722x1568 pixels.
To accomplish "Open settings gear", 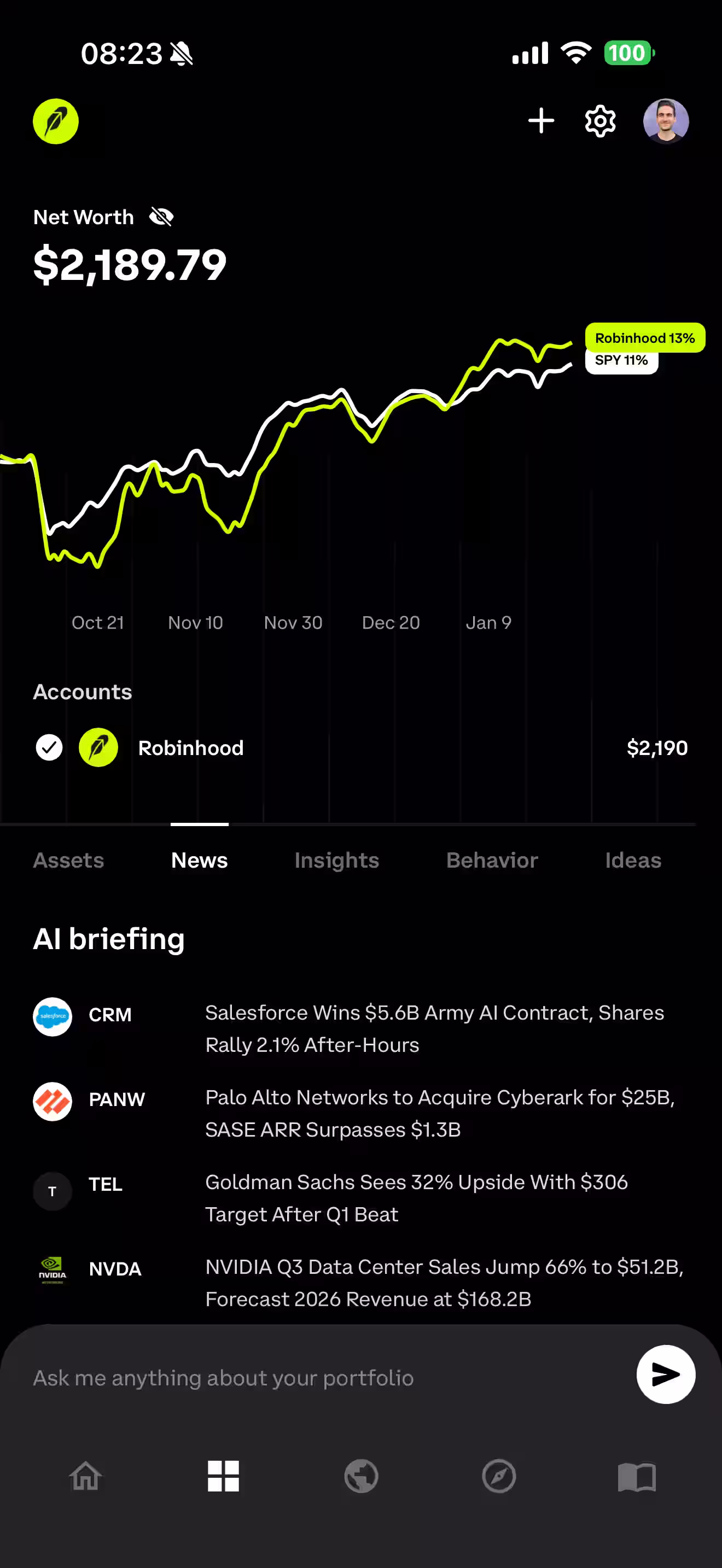I will coord(600,121).
